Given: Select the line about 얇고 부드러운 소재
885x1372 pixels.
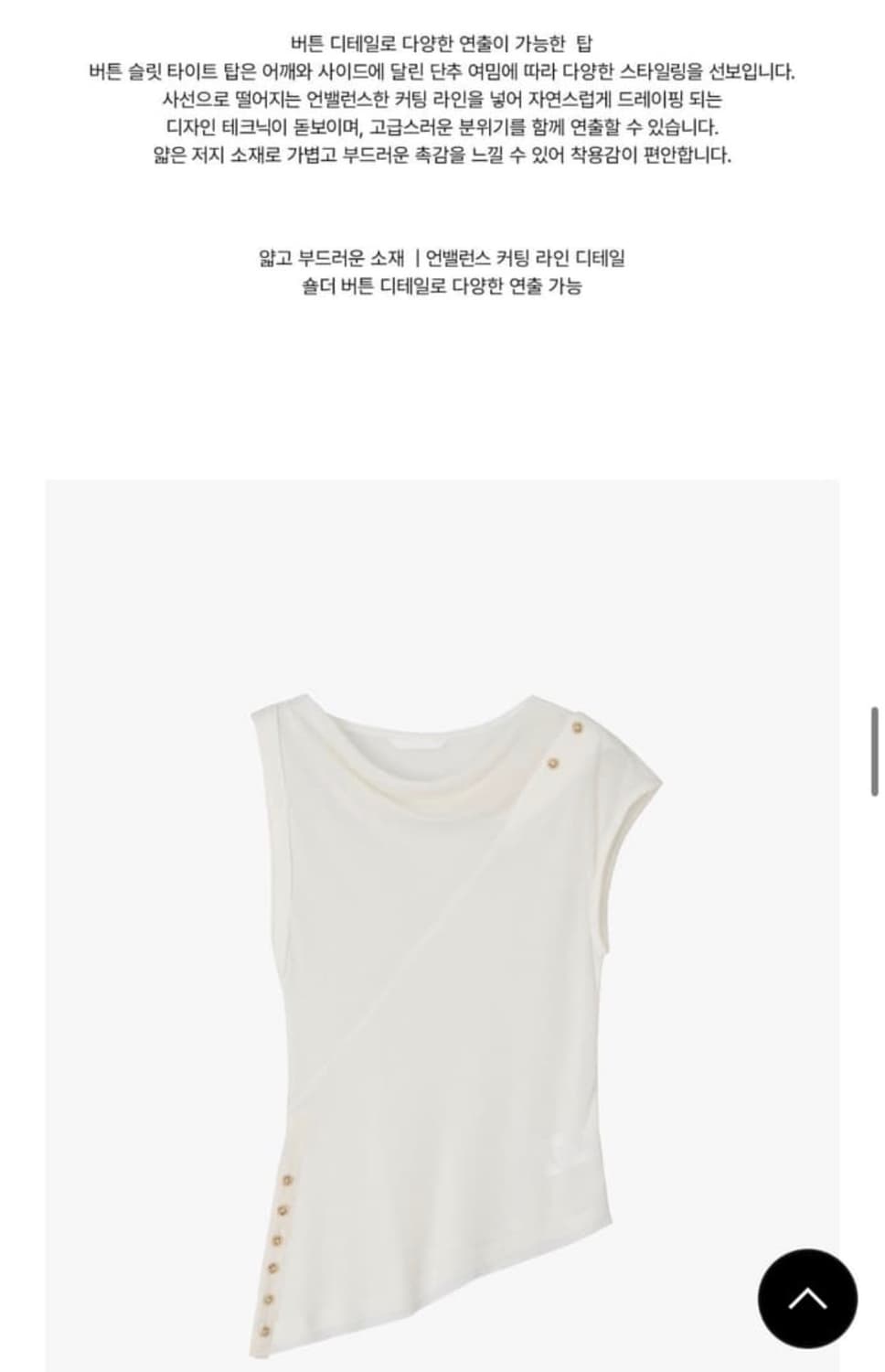Looking at the screenshot, I should coord(442,259).
